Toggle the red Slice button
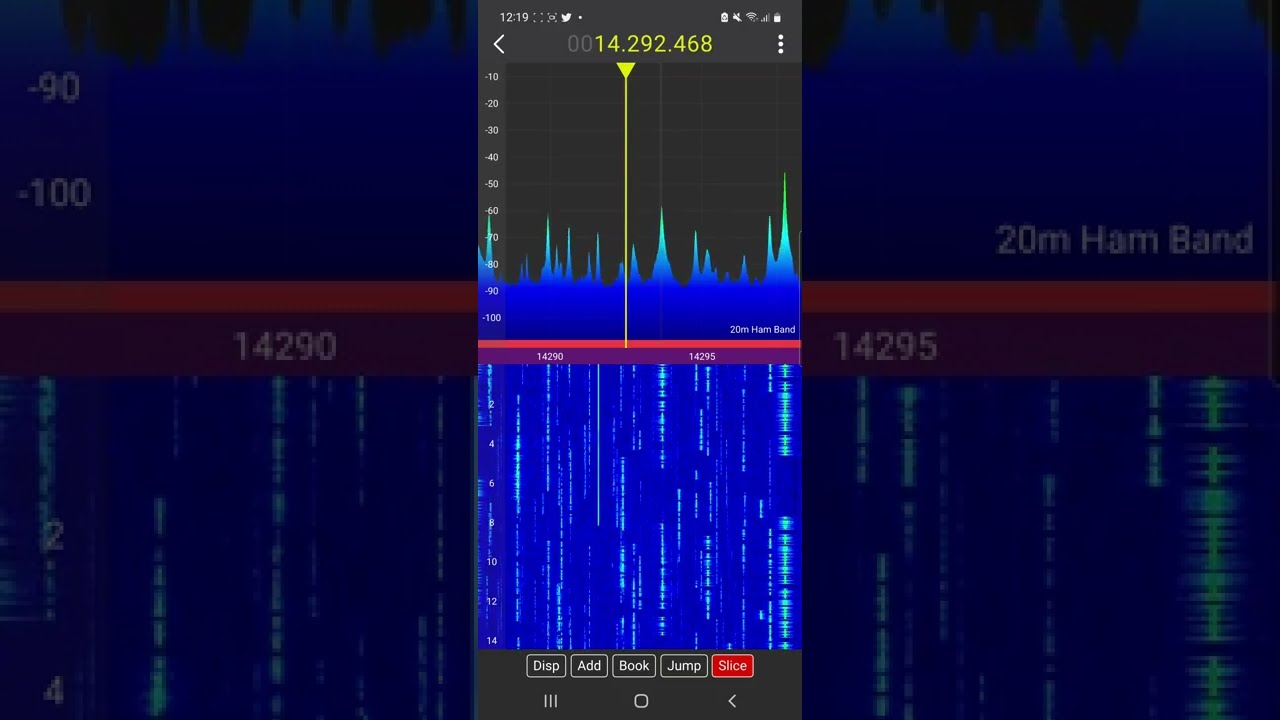The width and height of the screenshot is (1280, 720). pos(732,666)
